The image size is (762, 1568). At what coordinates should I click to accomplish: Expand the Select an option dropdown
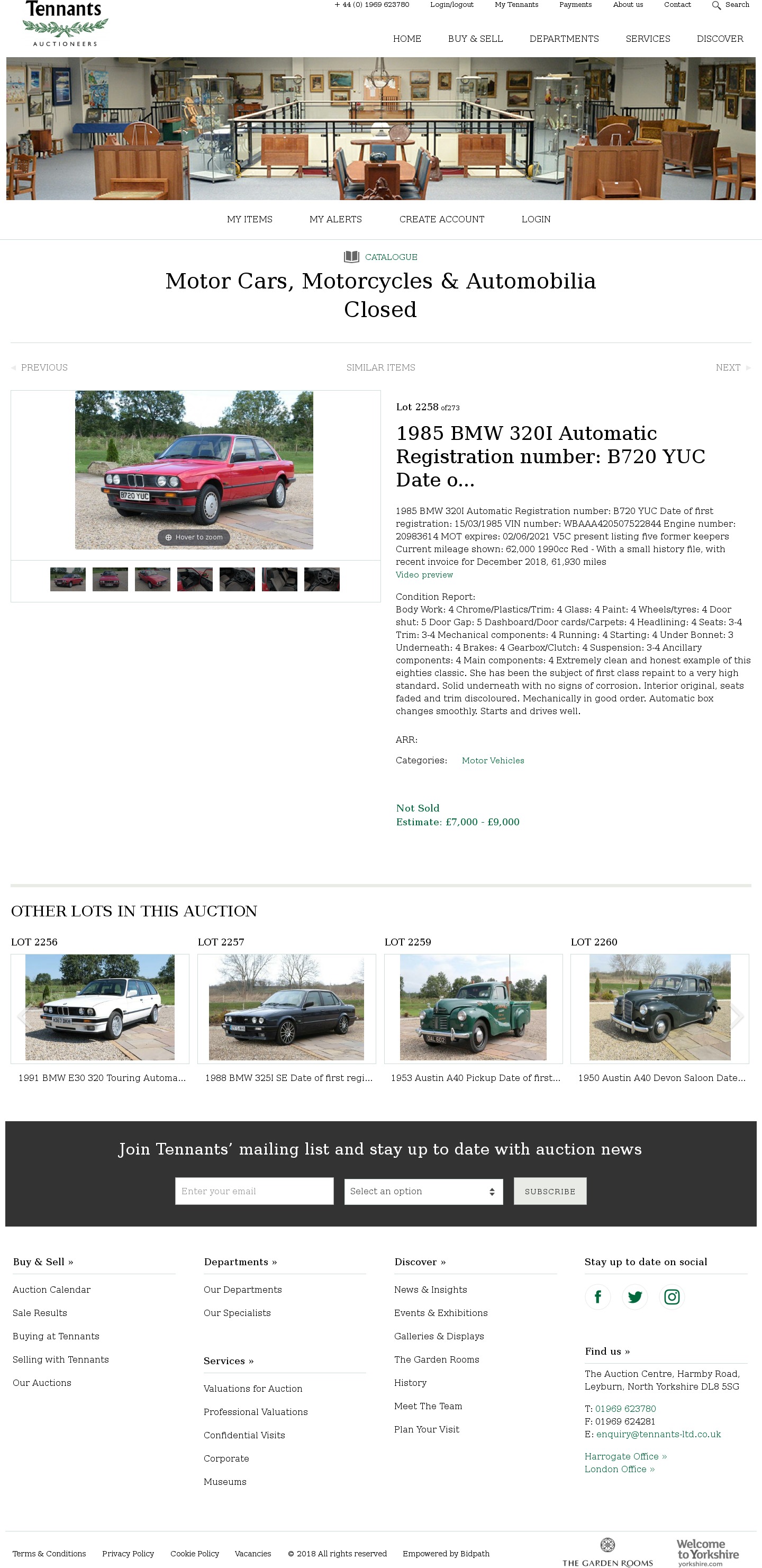423,1191
